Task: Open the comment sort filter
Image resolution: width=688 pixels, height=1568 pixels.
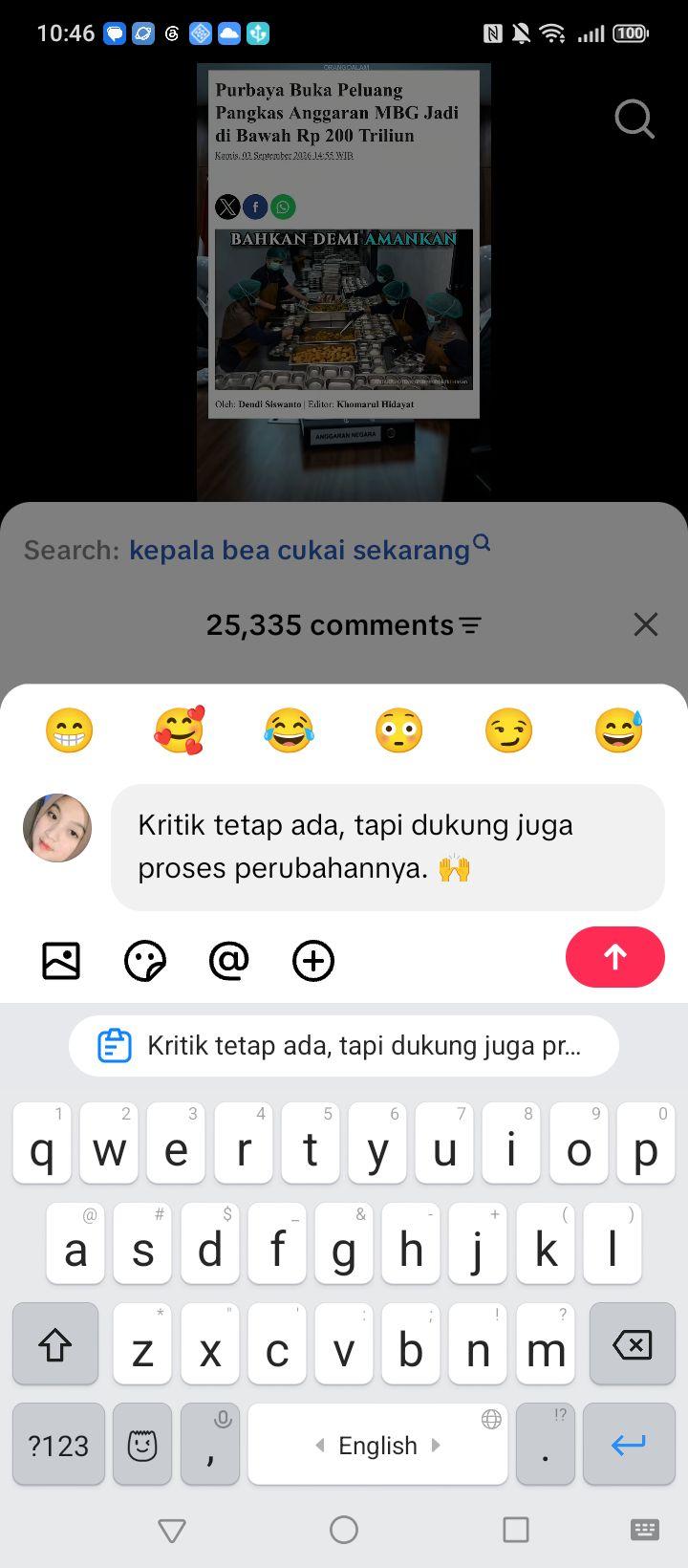Action: pos(470,625)
